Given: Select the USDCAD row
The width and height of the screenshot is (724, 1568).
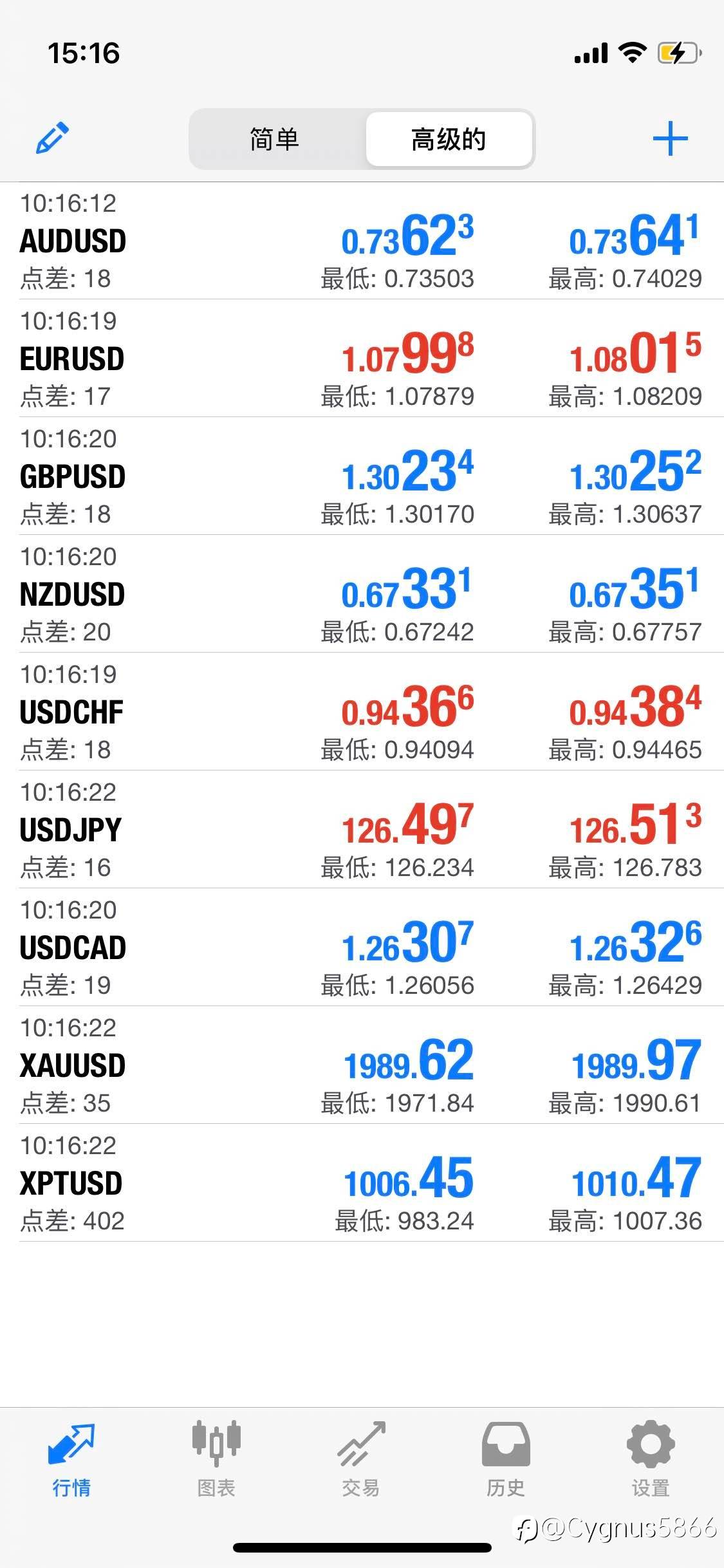Looking at the screenshot, I should (x=362, y=947).
